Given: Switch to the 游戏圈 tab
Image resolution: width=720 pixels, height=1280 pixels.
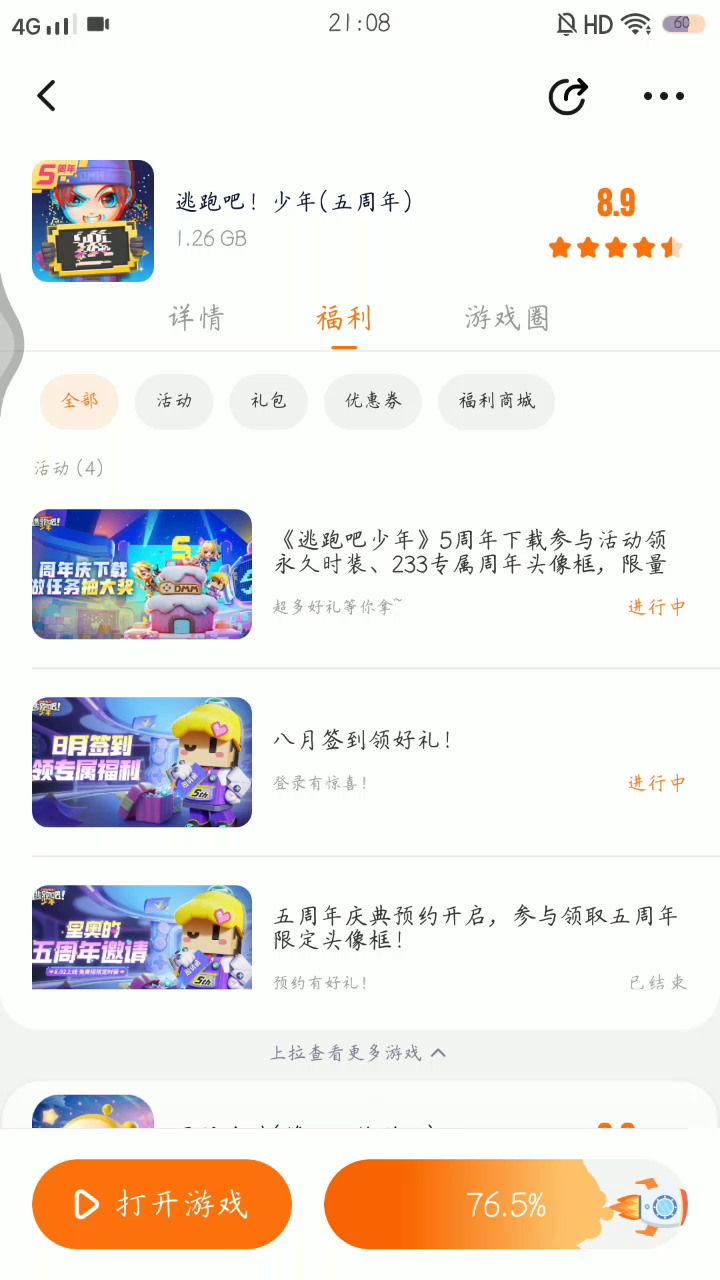Looking at the screenshot, I should pos(507,319).
